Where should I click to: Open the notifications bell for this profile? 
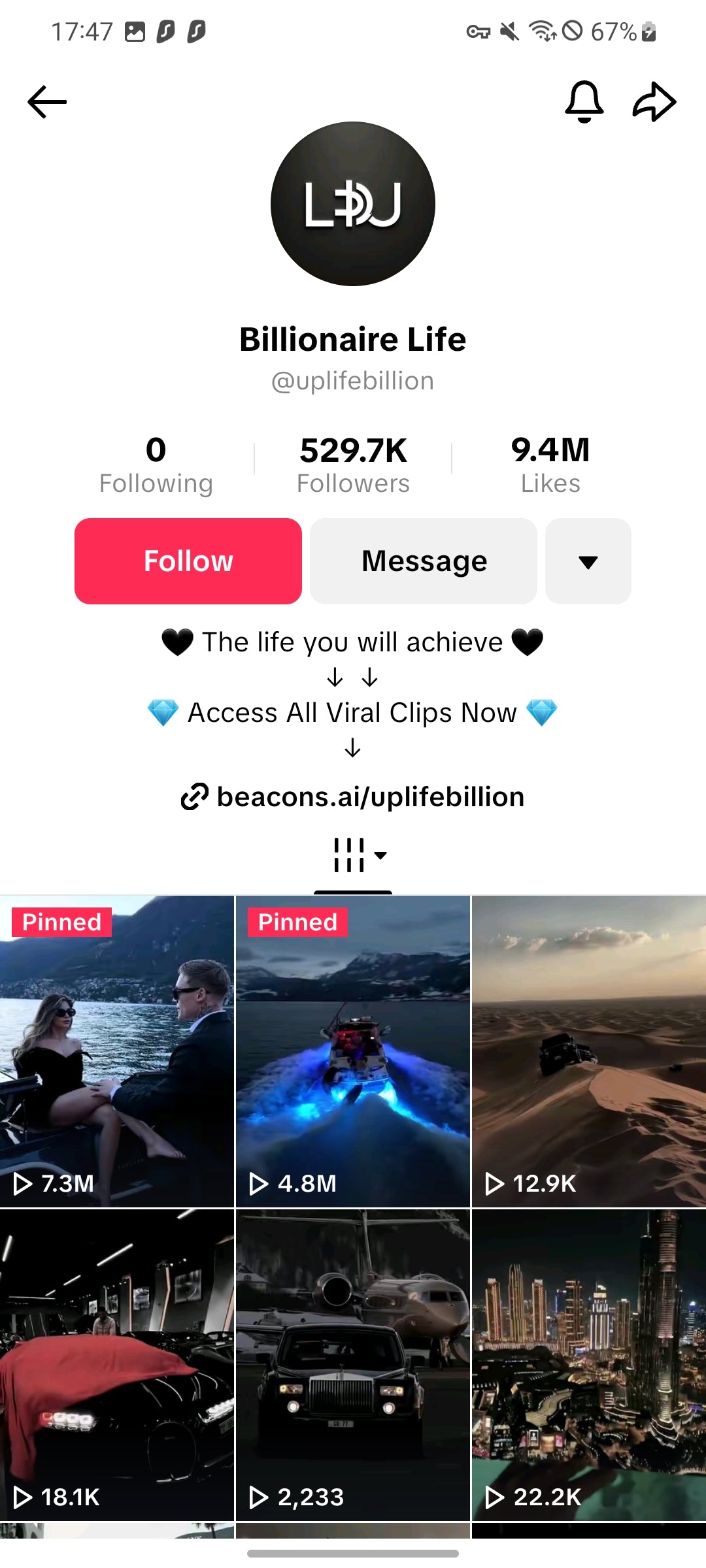[x=584, y=102]
